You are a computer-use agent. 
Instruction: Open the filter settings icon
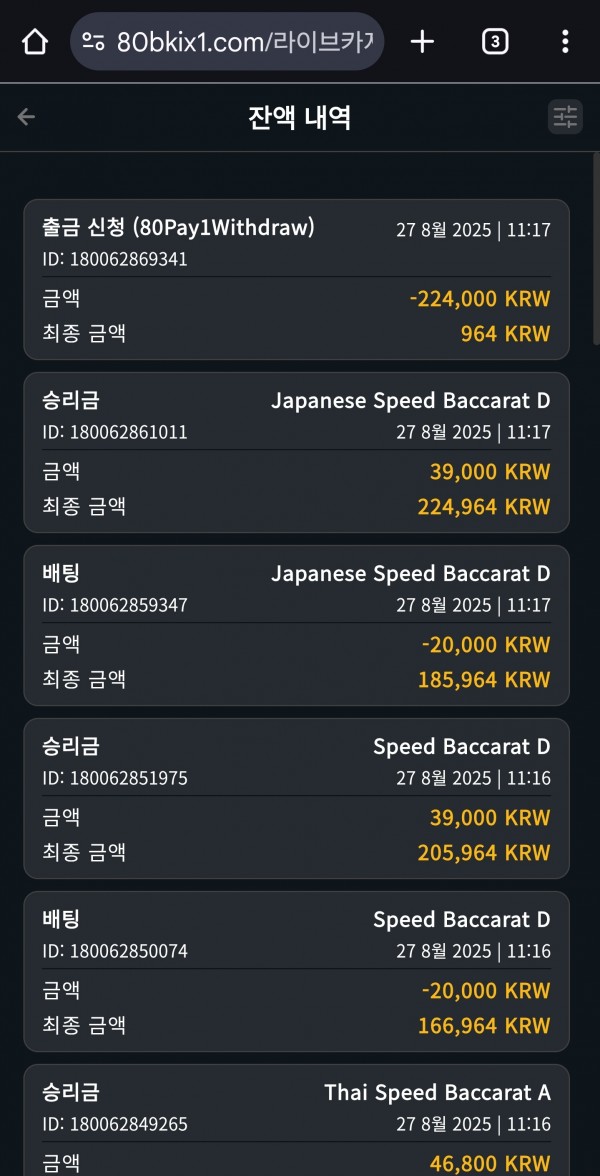pyautogui.click(x=565, y=117)
